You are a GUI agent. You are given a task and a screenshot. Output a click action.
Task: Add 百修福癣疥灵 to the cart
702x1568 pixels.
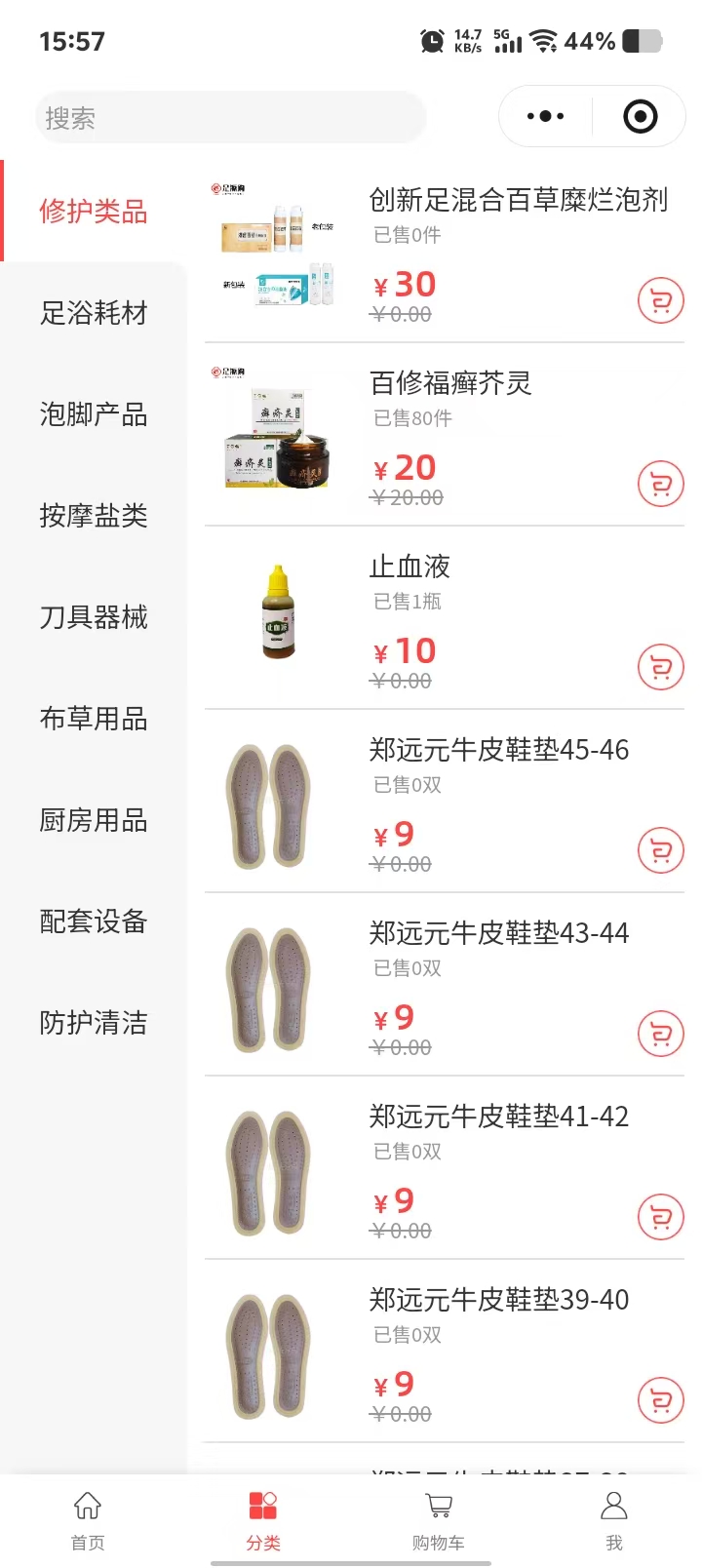point(660,484)
